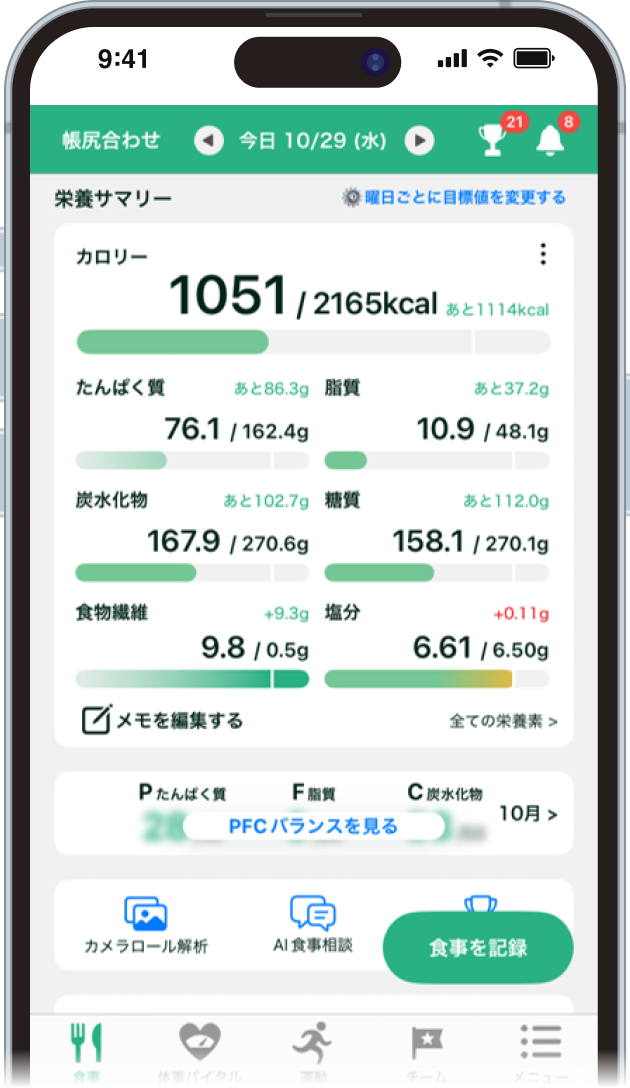Open 曜日ごとに目標値を変更する link
Image resolution: width=630 pixels, height=1088 pixels.
point(454,198)
